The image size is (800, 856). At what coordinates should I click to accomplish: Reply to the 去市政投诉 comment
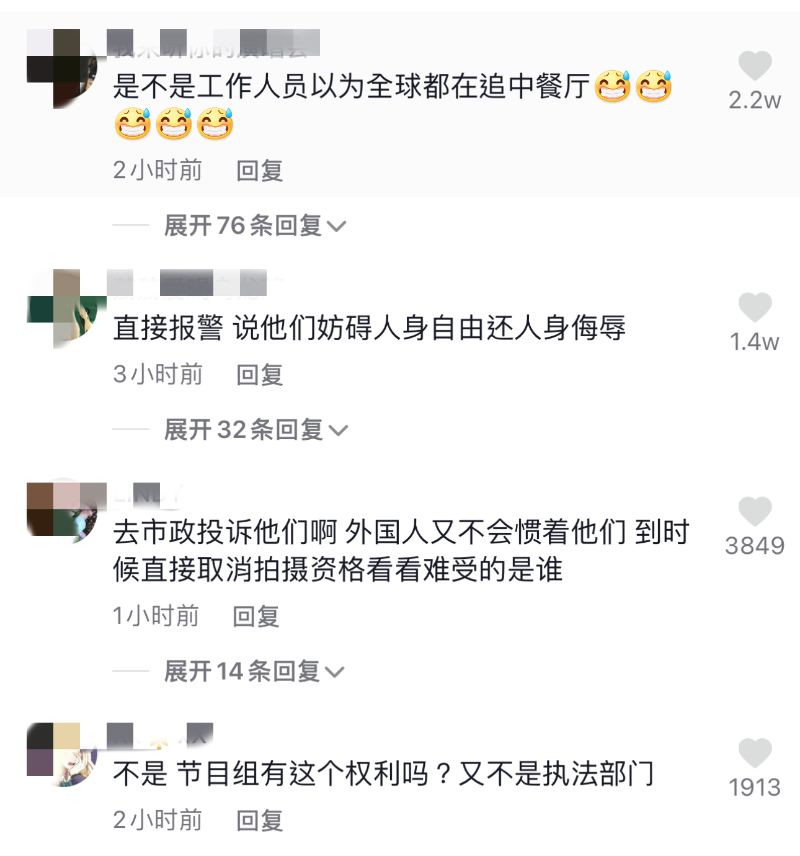tap(256, 616)
